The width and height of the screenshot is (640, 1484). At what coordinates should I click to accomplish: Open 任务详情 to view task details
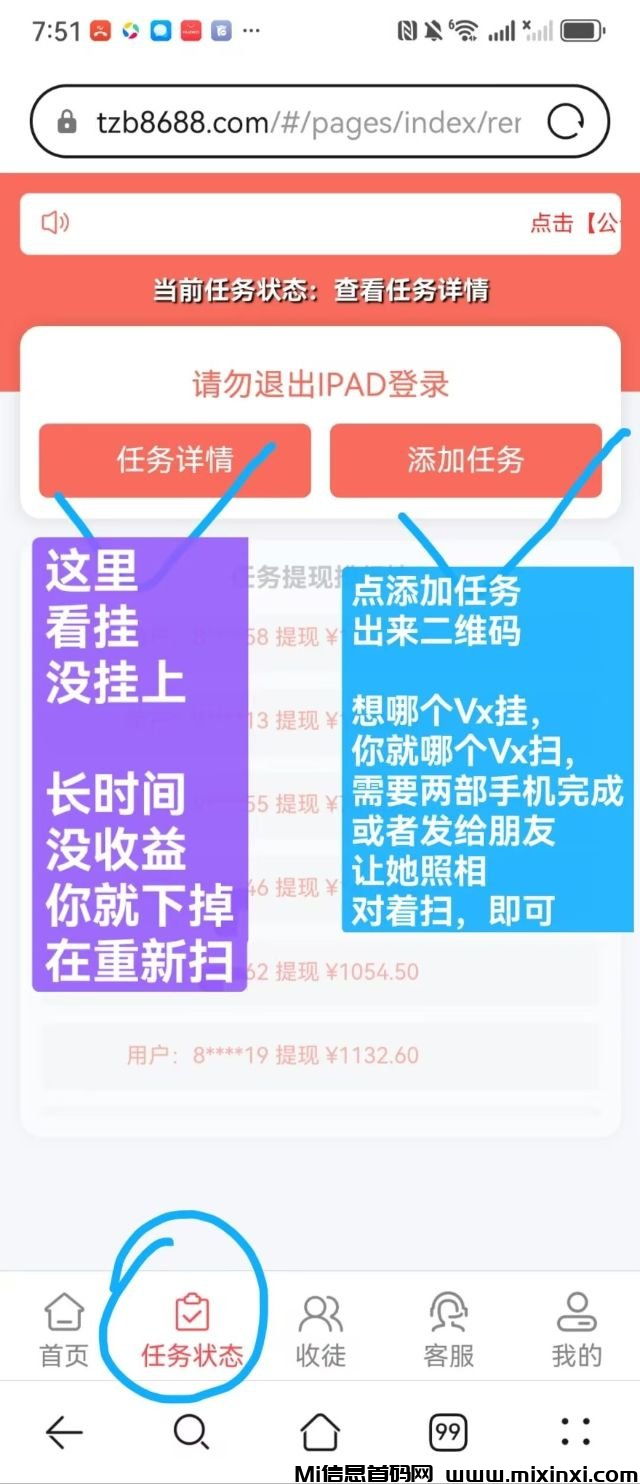click(x=175, y=460)
